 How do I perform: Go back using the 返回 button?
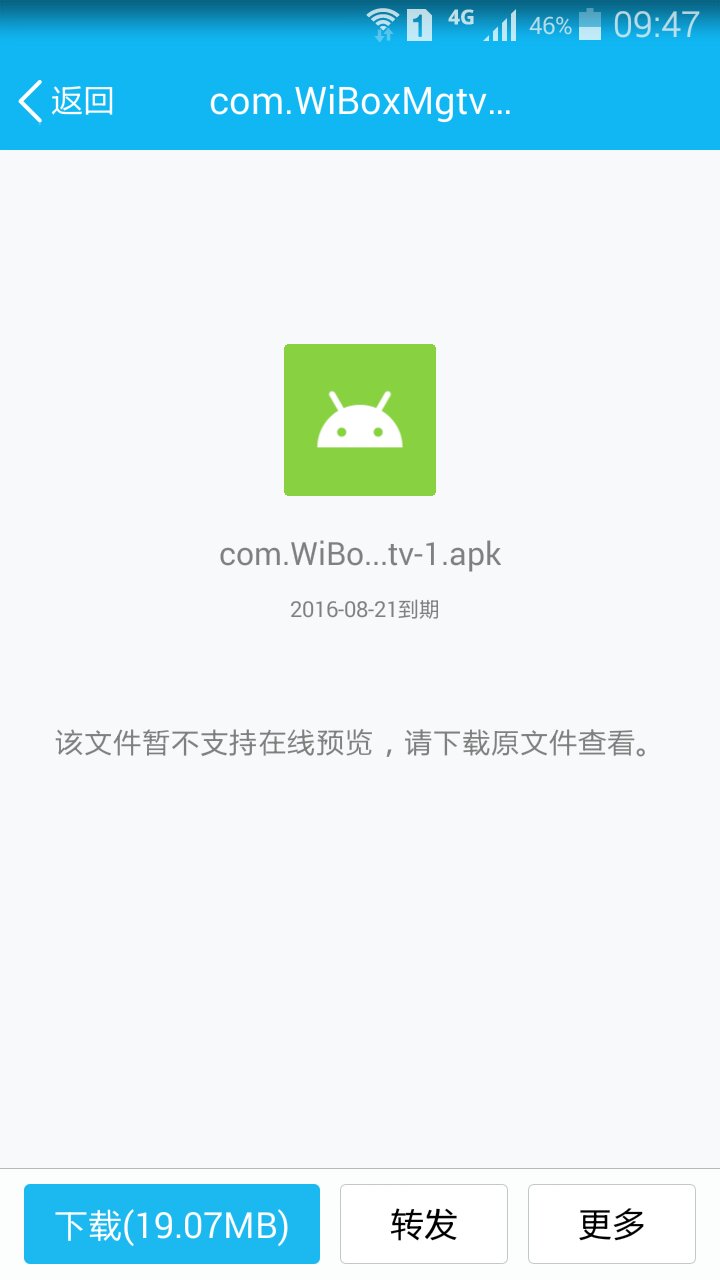coord(66,101)
